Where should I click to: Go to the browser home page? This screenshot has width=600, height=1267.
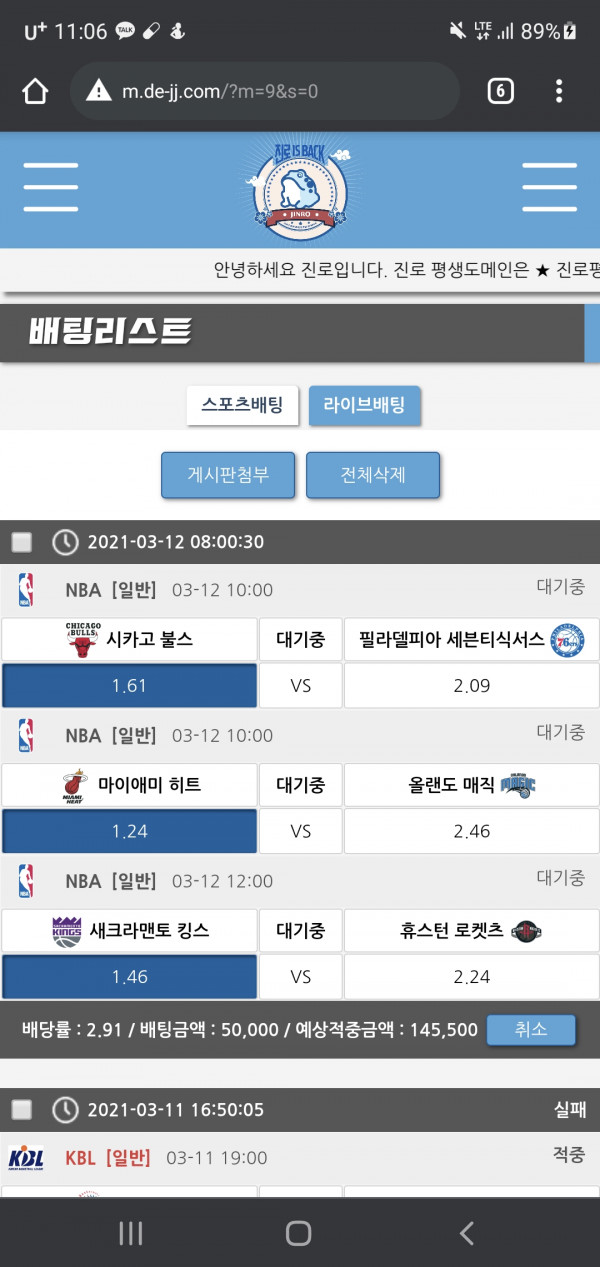(x=35, y=92)
